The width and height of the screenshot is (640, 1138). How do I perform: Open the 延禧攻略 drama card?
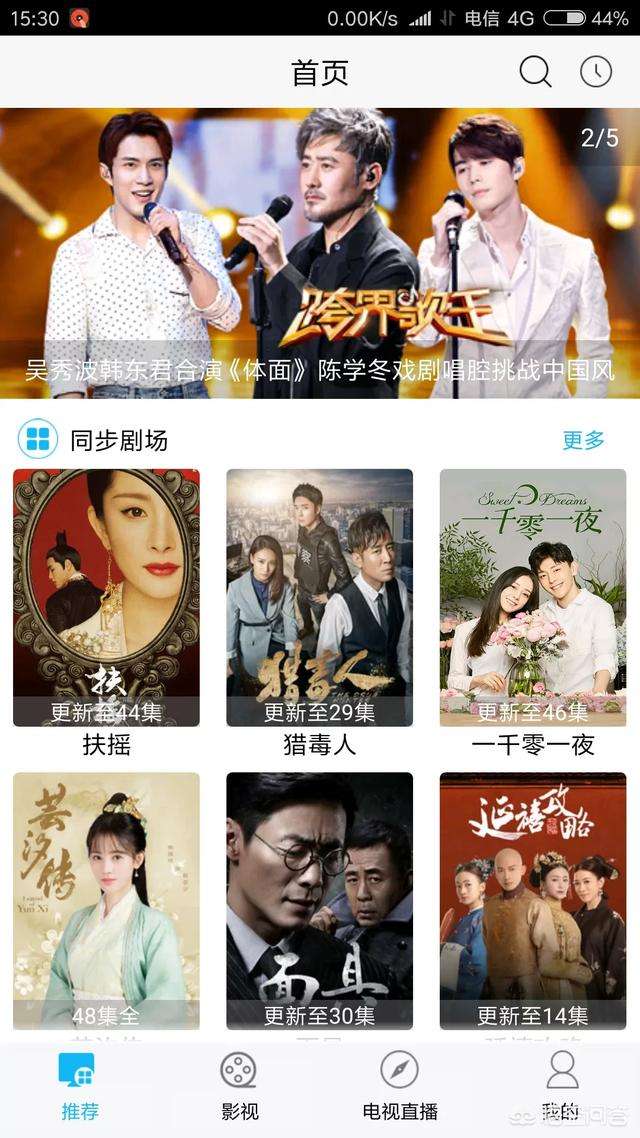pyautogui.click(x=533, y=900)
